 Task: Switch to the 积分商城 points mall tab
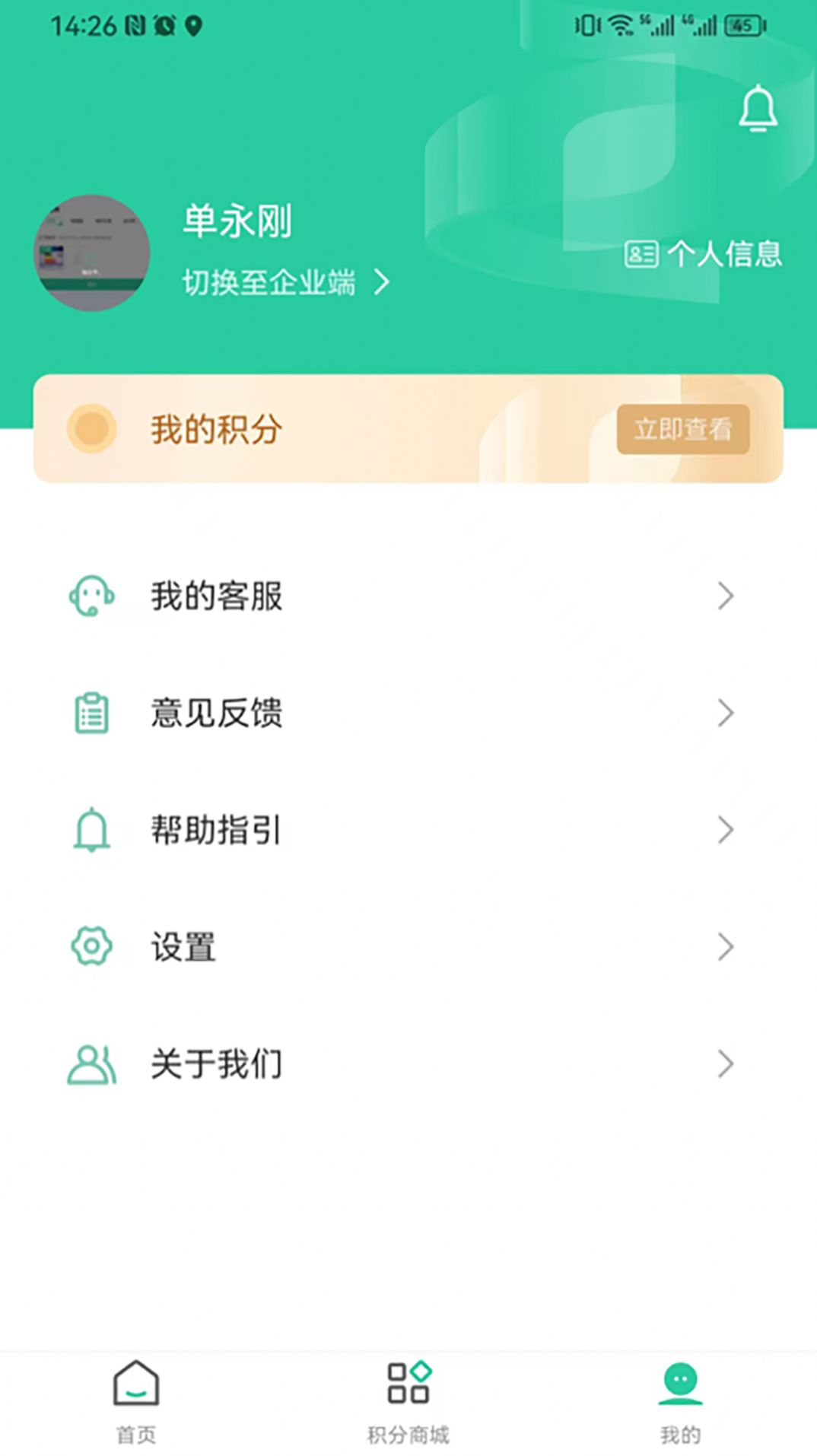tap(408, 1401)
